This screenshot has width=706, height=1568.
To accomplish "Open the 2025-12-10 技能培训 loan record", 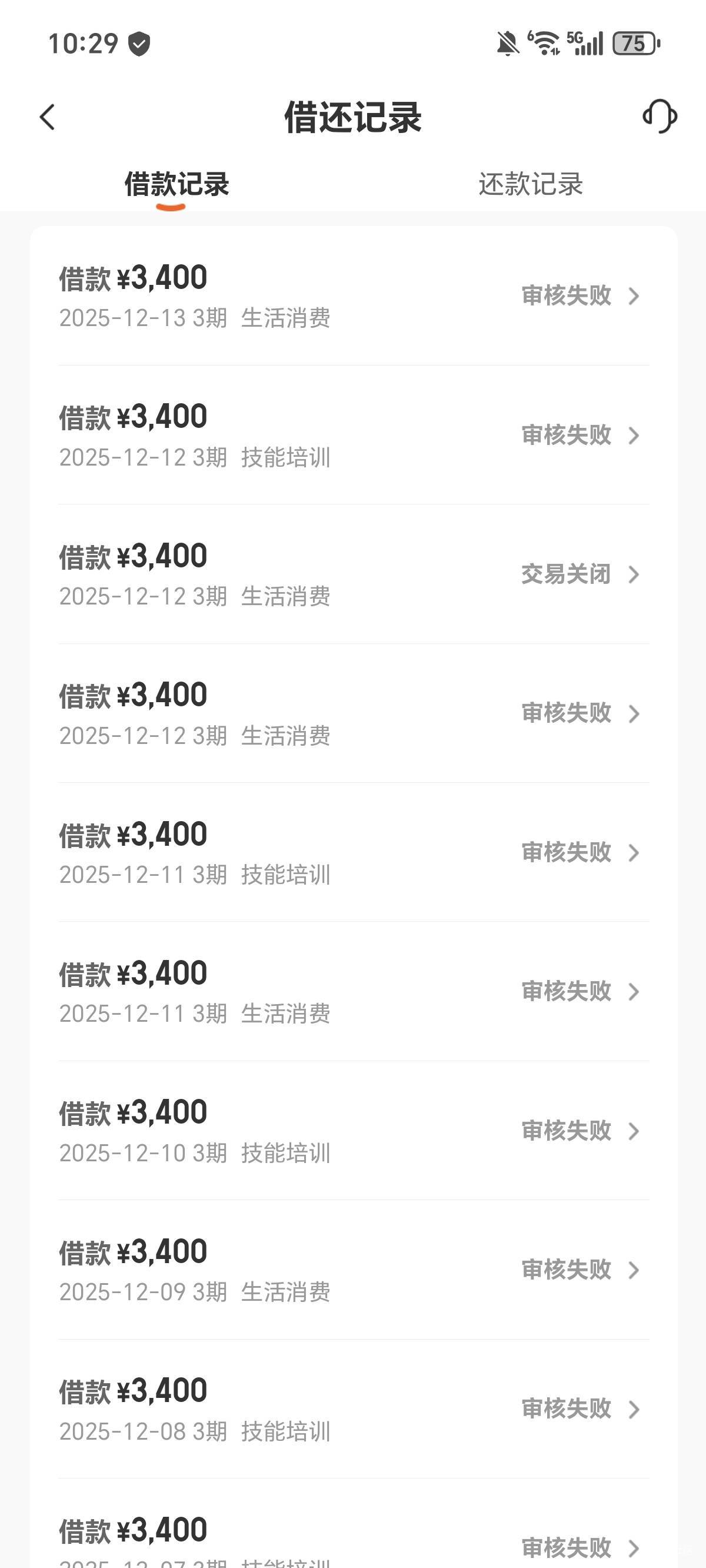I will (x=353, y=1131).
